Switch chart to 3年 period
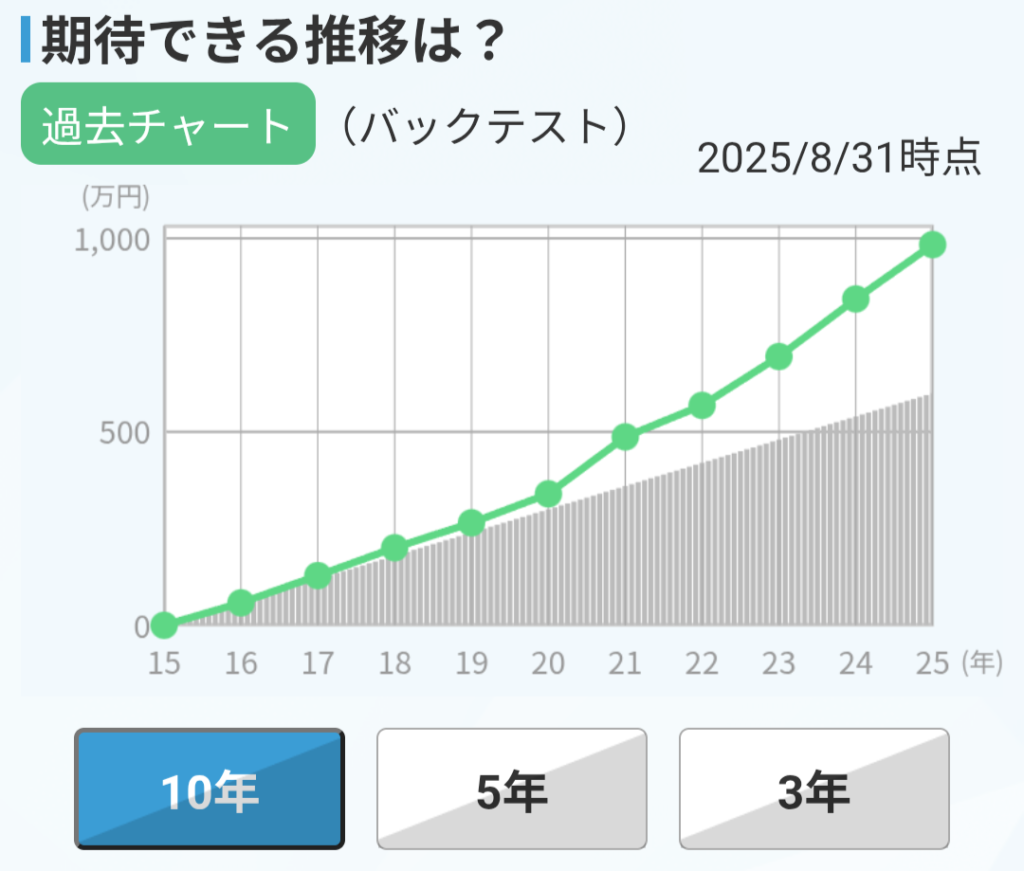 814,789
